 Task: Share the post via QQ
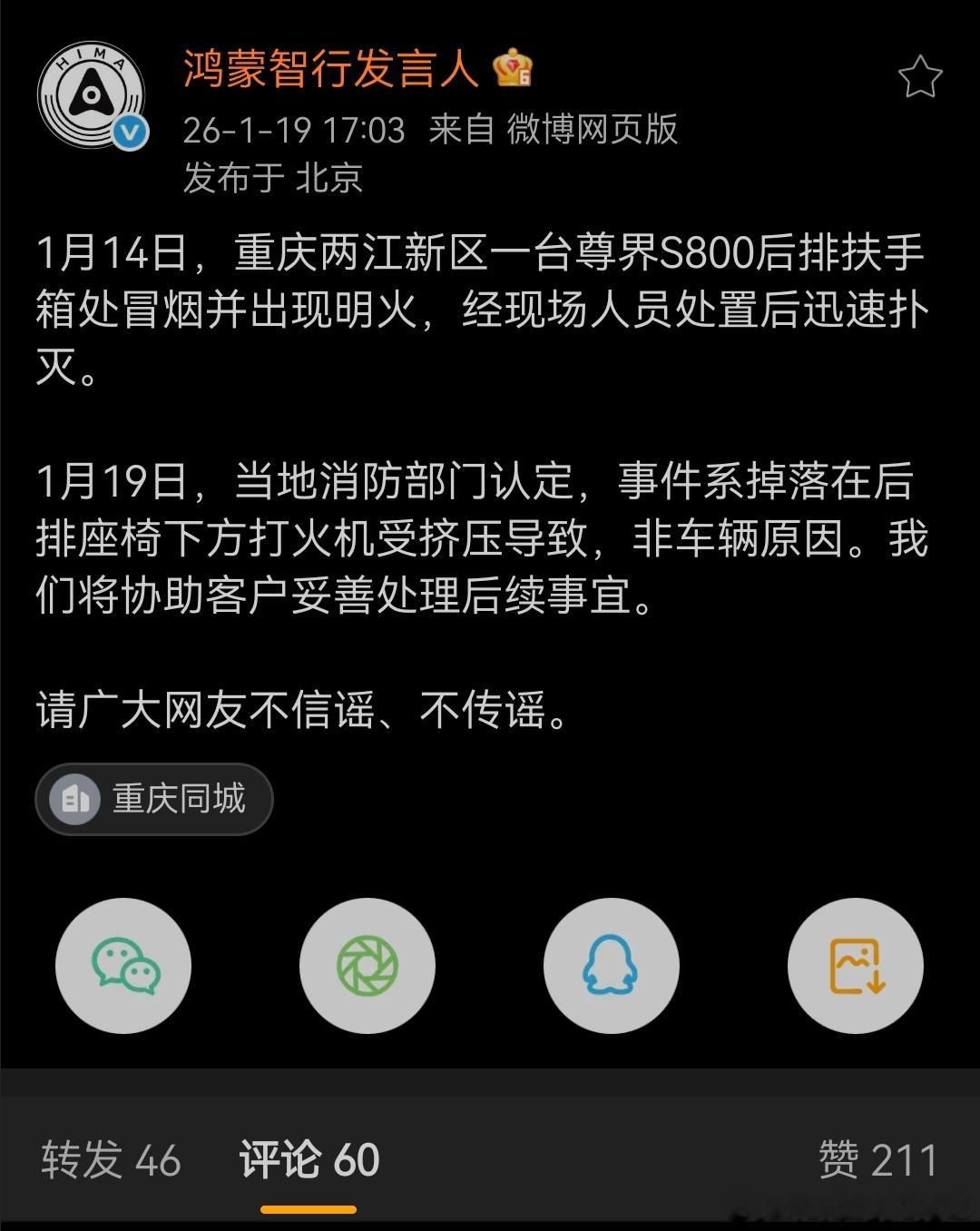[x=612, y=966]
